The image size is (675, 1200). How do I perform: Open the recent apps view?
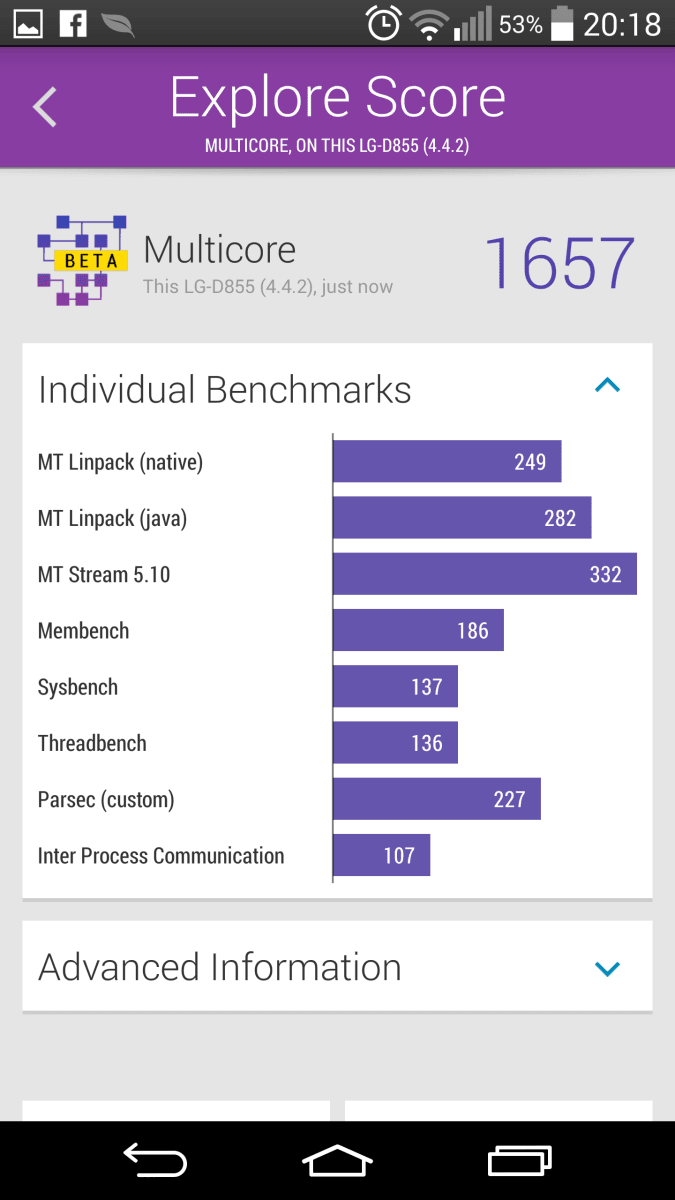tap(519, 1160)
